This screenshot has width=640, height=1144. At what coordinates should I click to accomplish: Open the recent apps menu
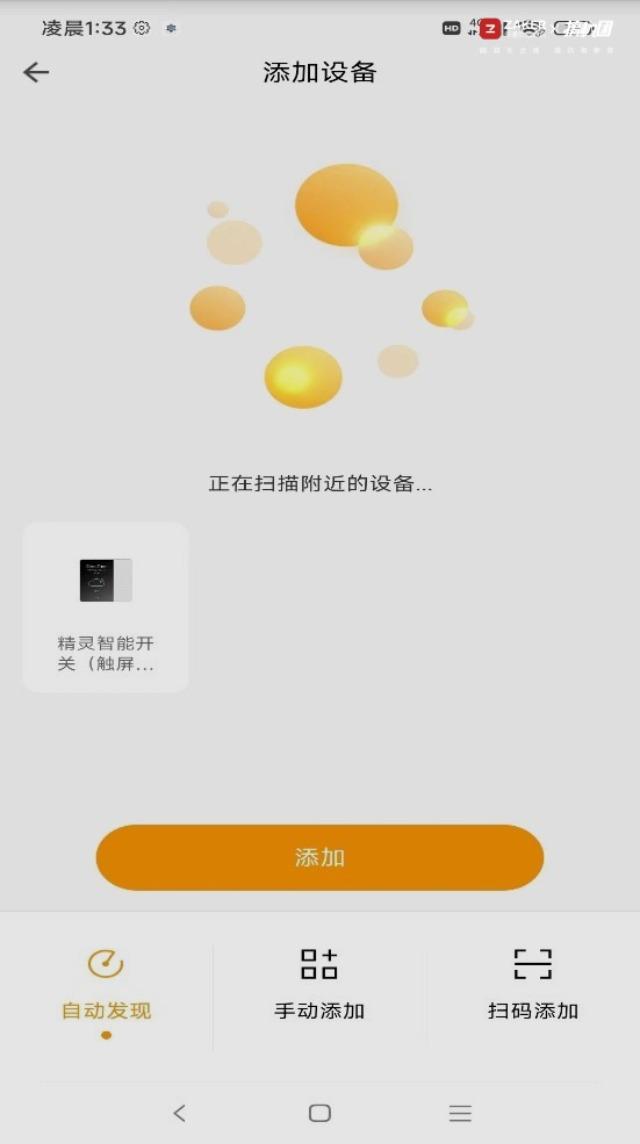[460, 1112]
